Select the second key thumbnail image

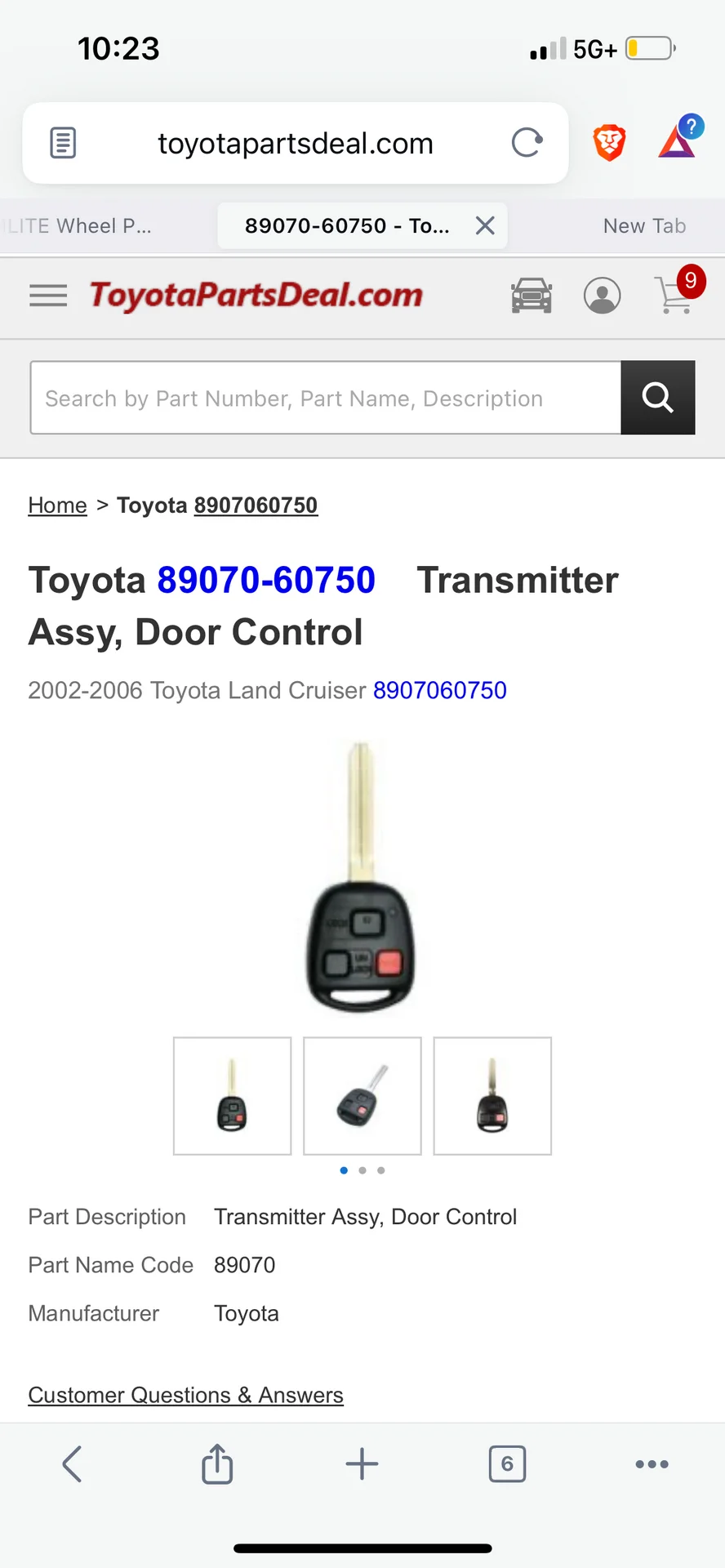[362, 1096]
